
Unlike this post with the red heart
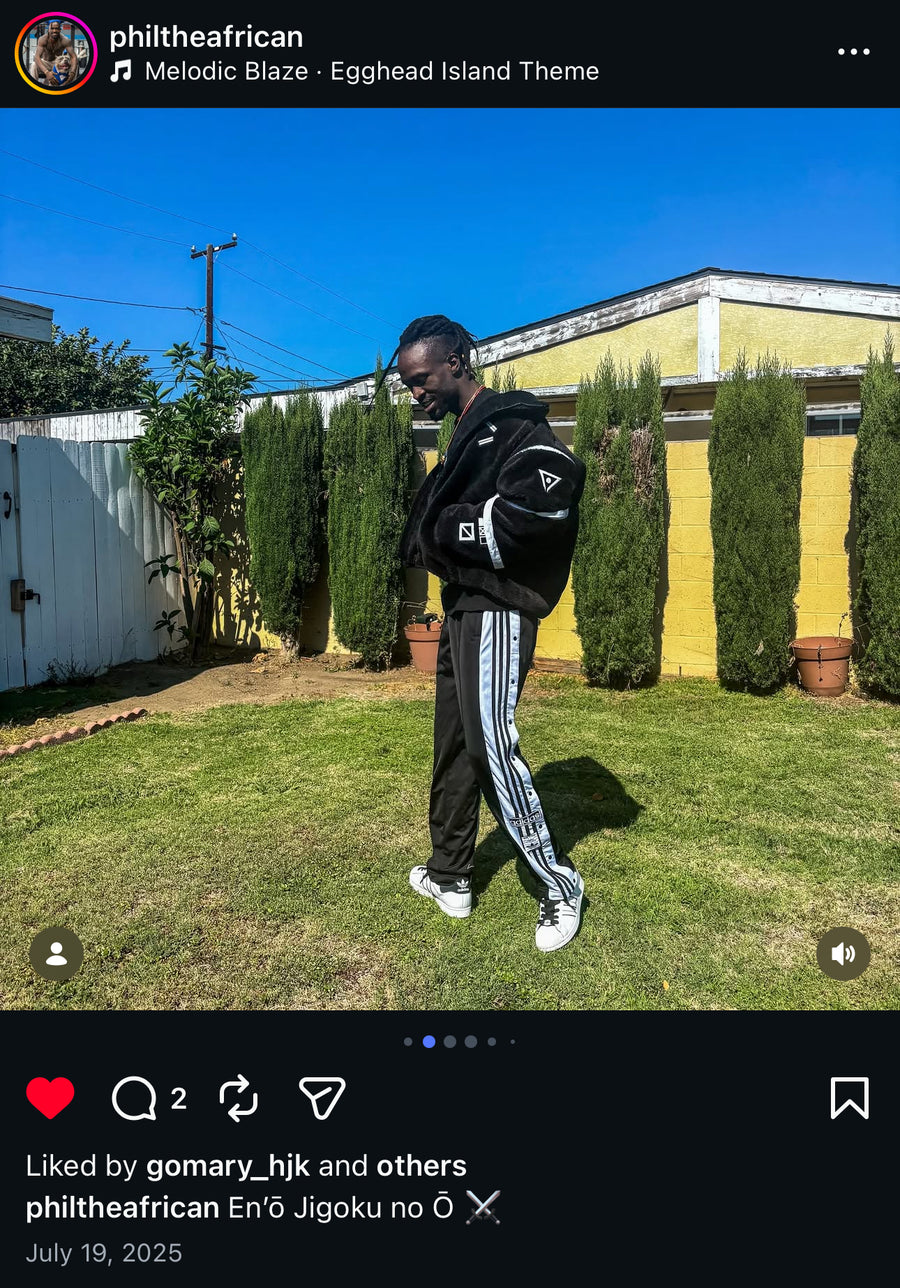click(x=50, y=1098)
